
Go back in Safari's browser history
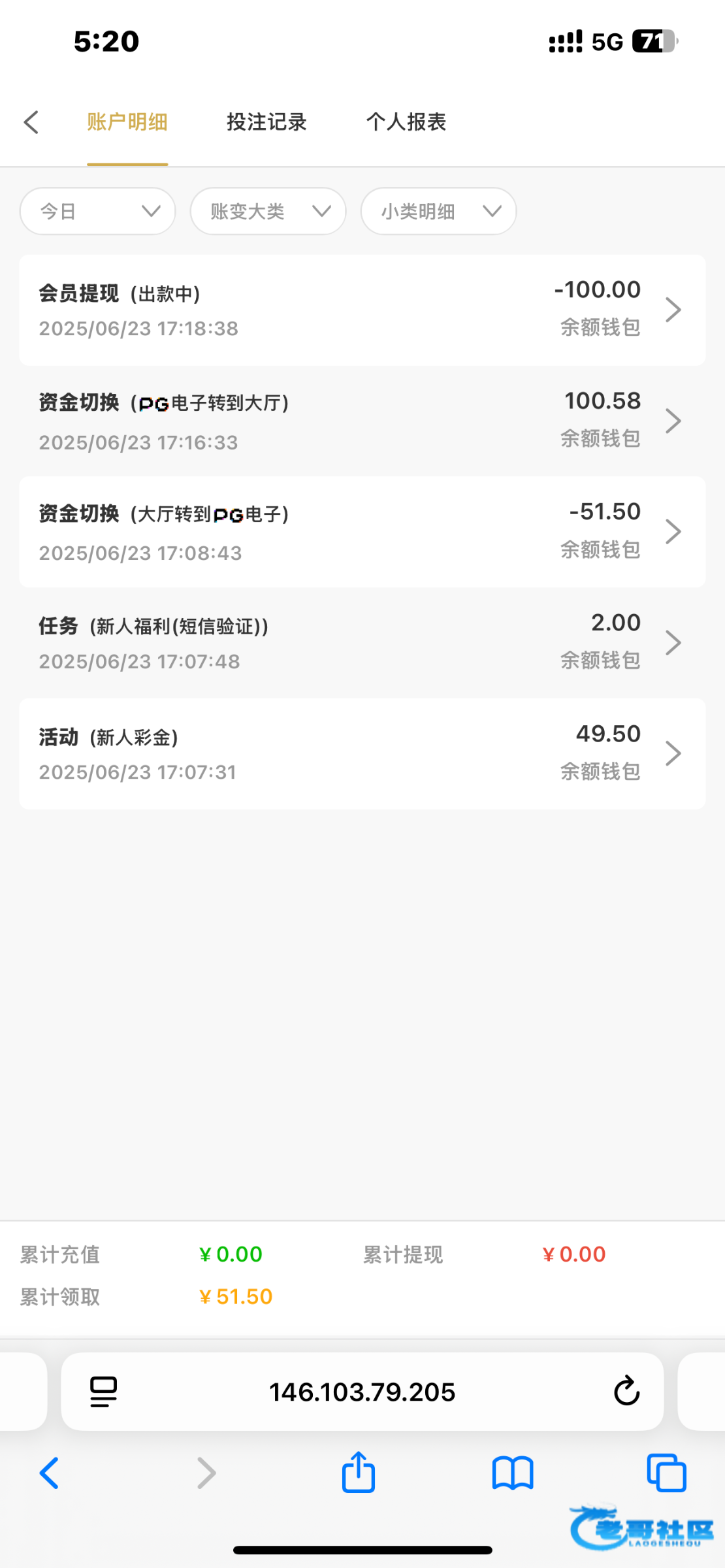50,1473
